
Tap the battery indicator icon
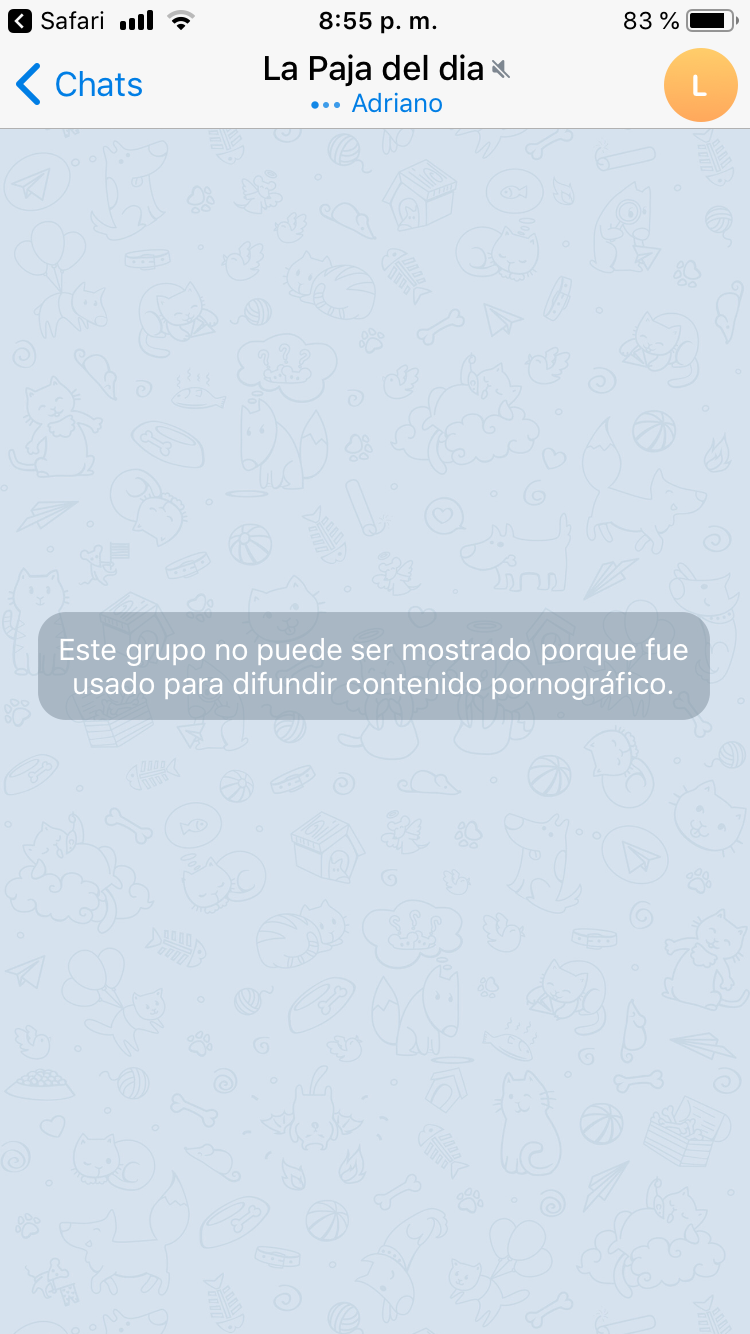coord(712,18)
